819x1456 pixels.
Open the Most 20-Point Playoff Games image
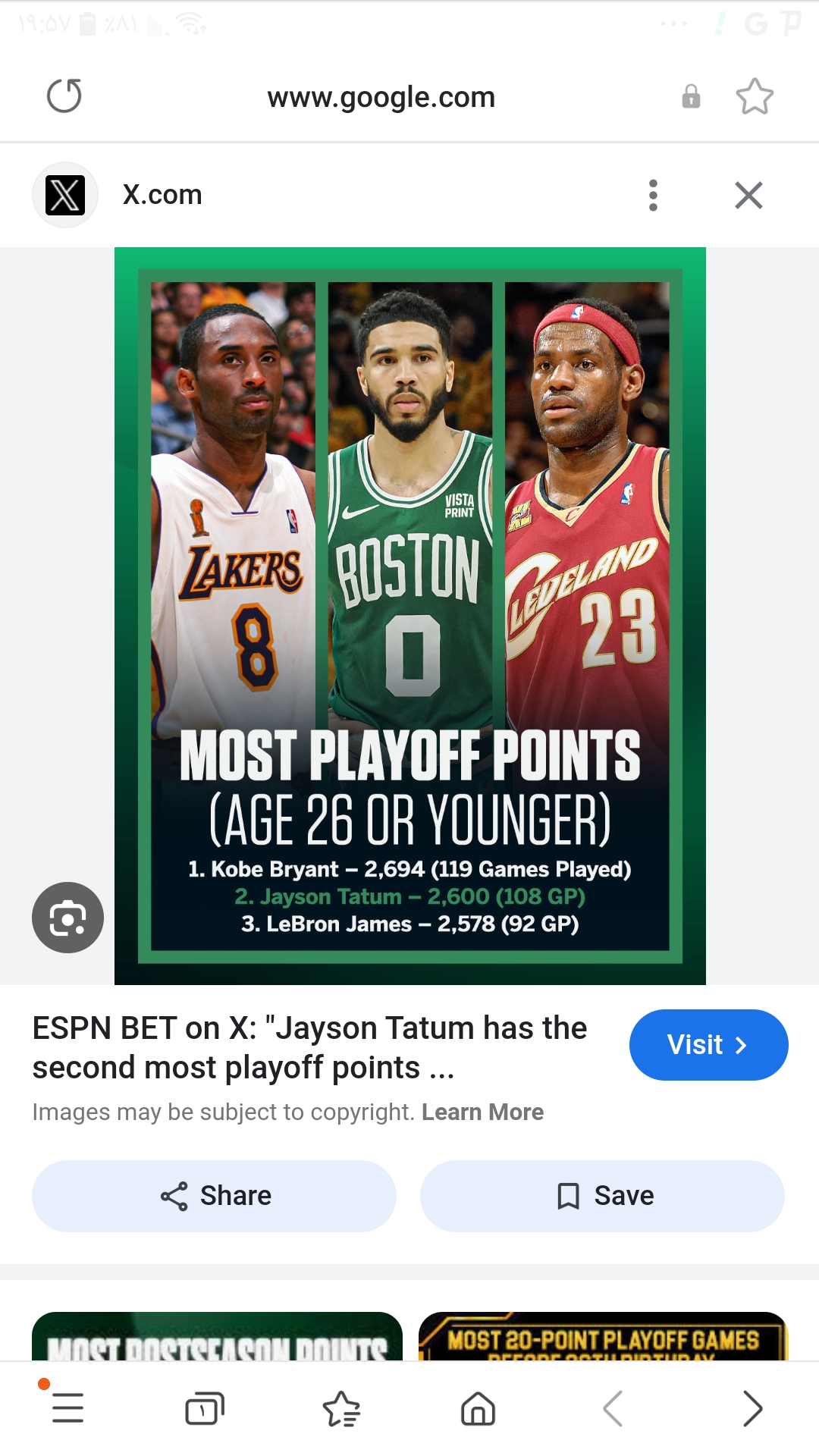[x=603, y=1336]
